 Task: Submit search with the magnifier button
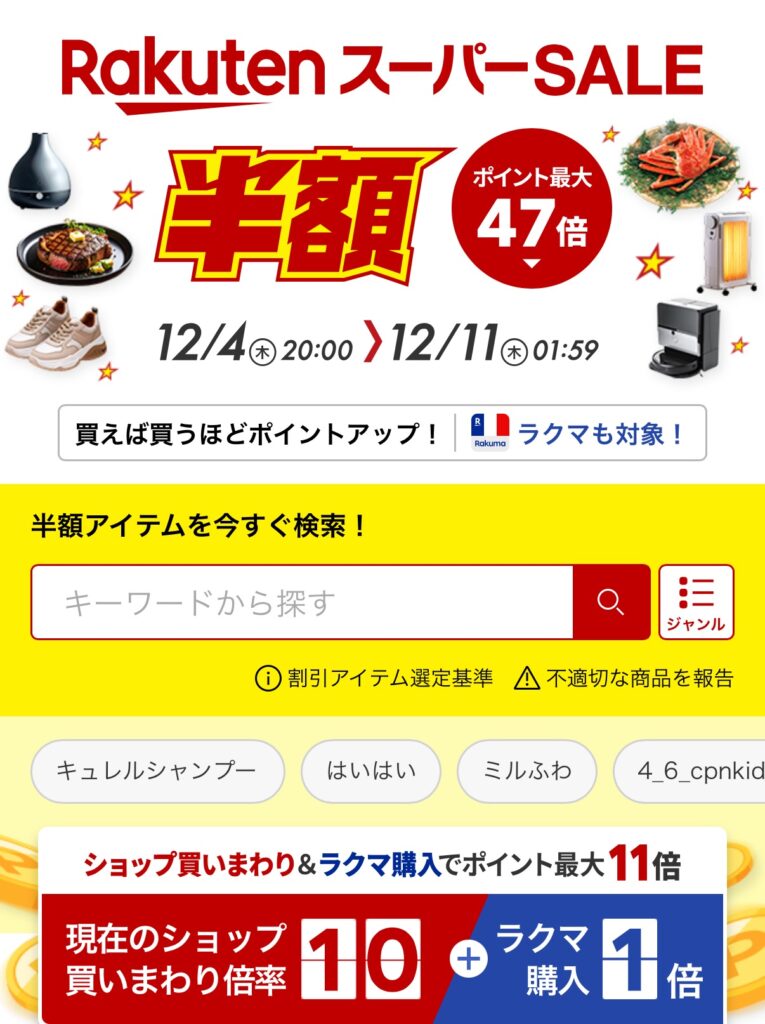point(610,602)
